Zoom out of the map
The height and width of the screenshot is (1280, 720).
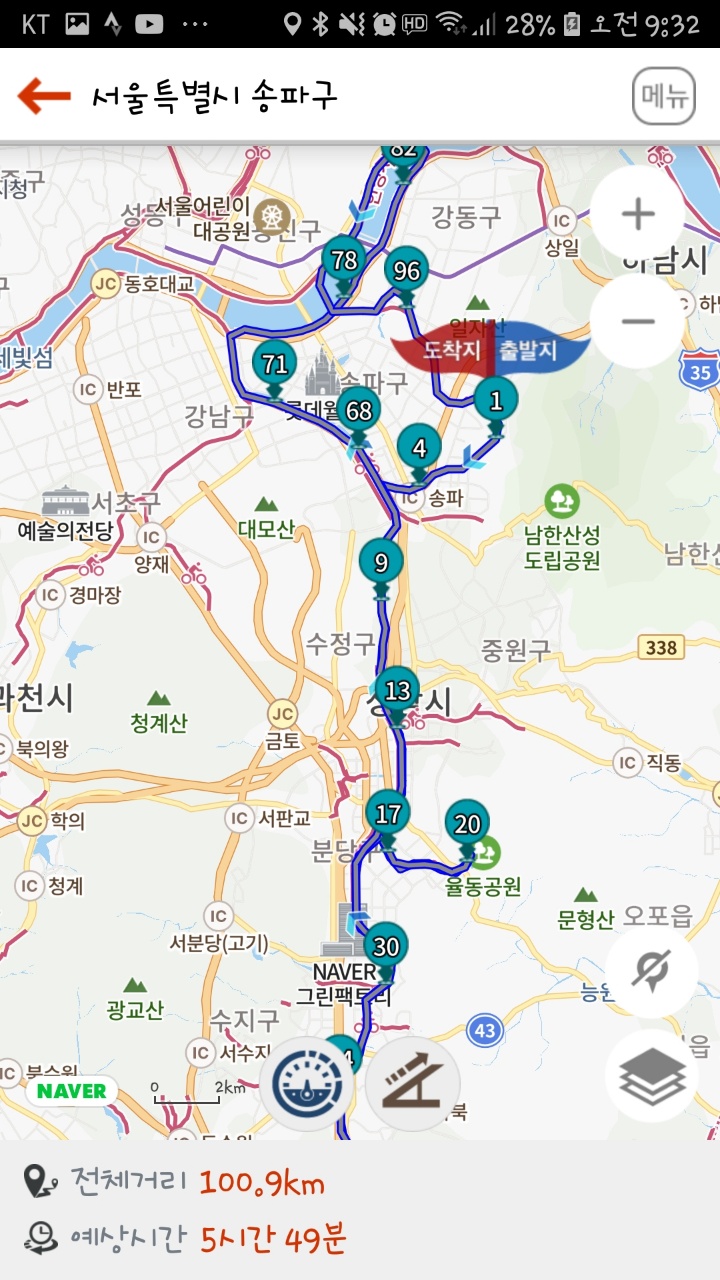637,321
